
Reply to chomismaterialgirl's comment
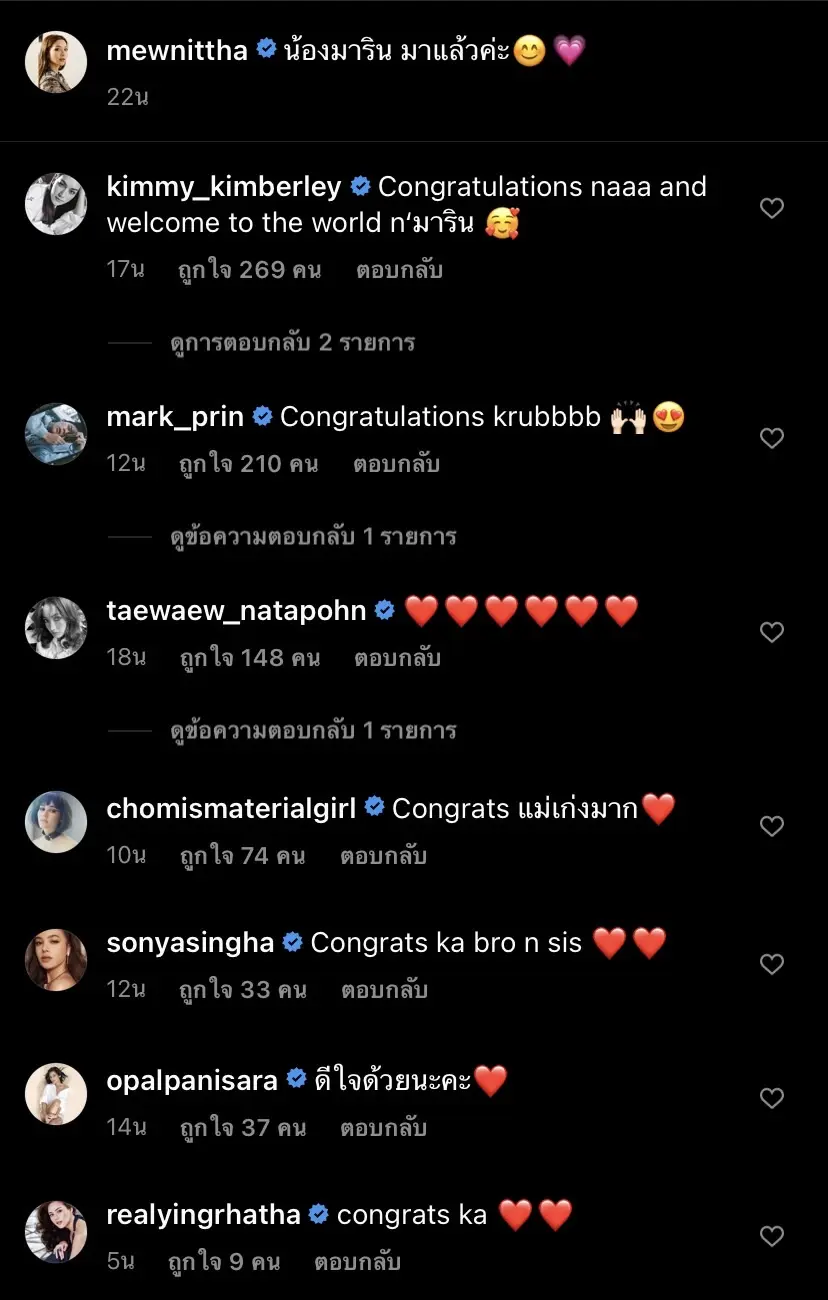tap(383, 856)
